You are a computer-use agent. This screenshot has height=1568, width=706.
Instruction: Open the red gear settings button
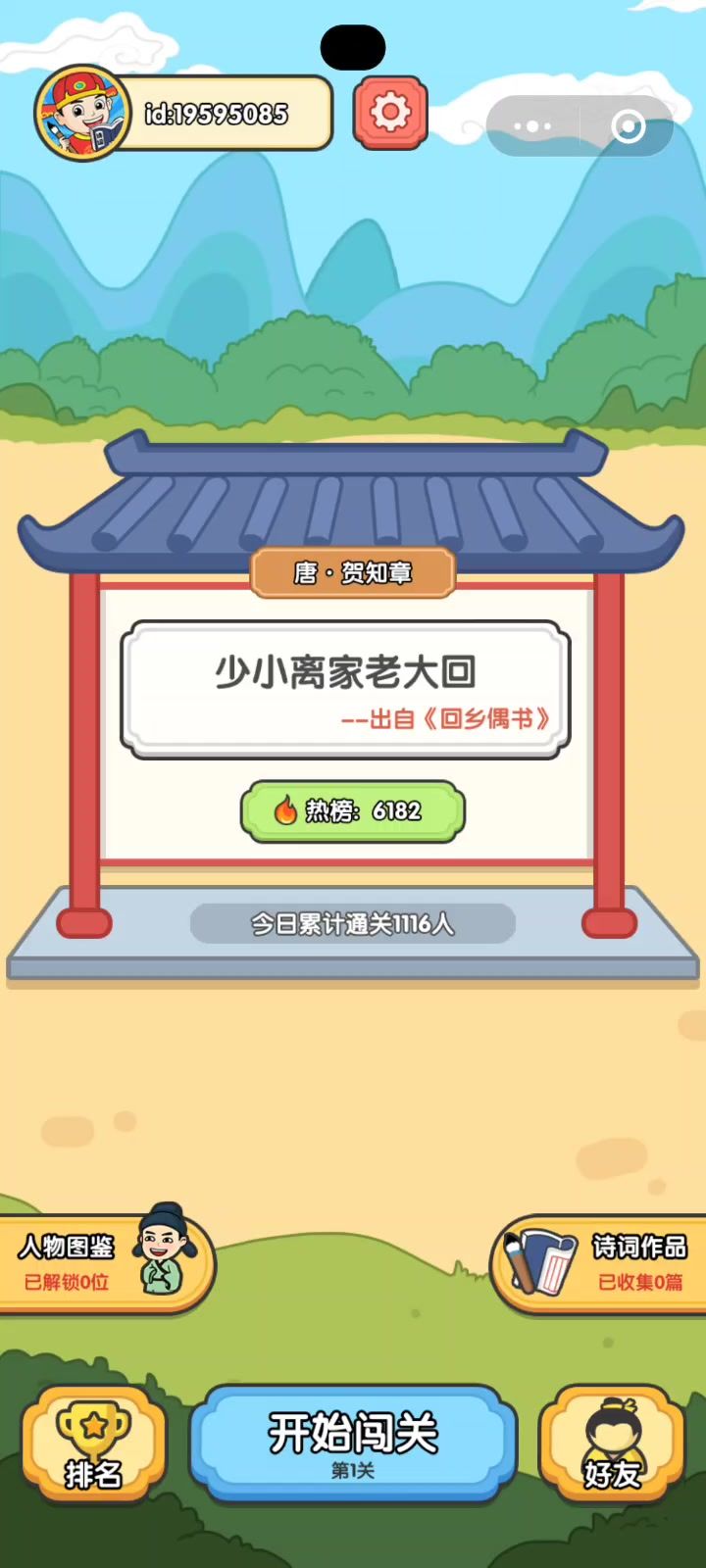[390, 113]
